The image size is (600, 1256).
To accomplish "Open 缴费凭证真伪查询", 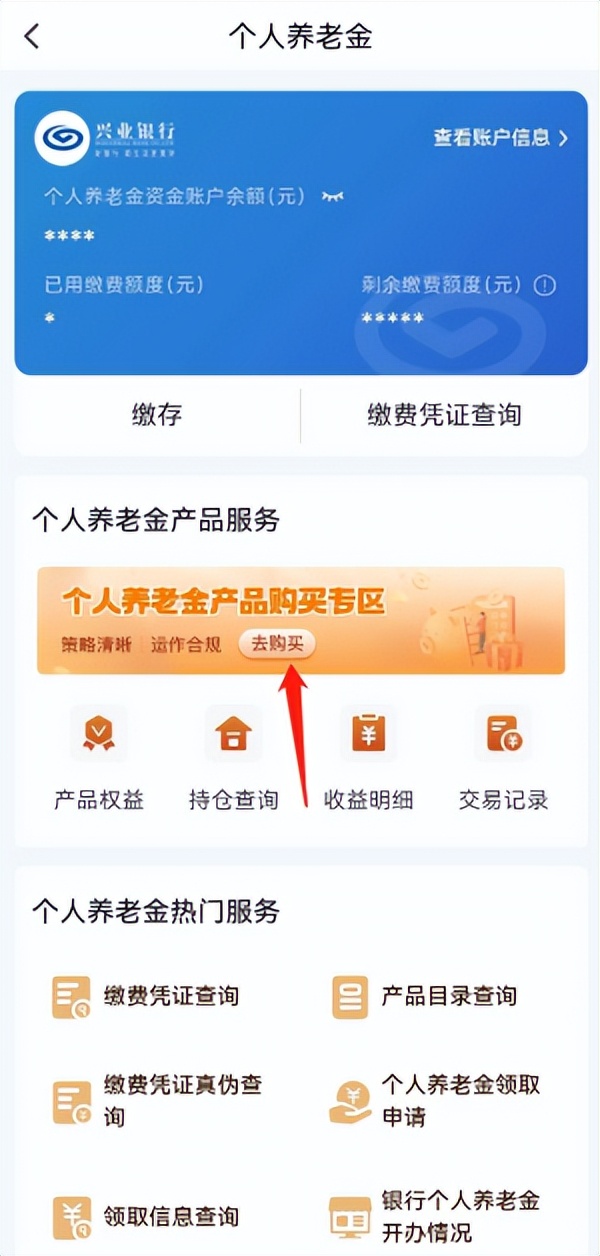I will coord(158,1101).
